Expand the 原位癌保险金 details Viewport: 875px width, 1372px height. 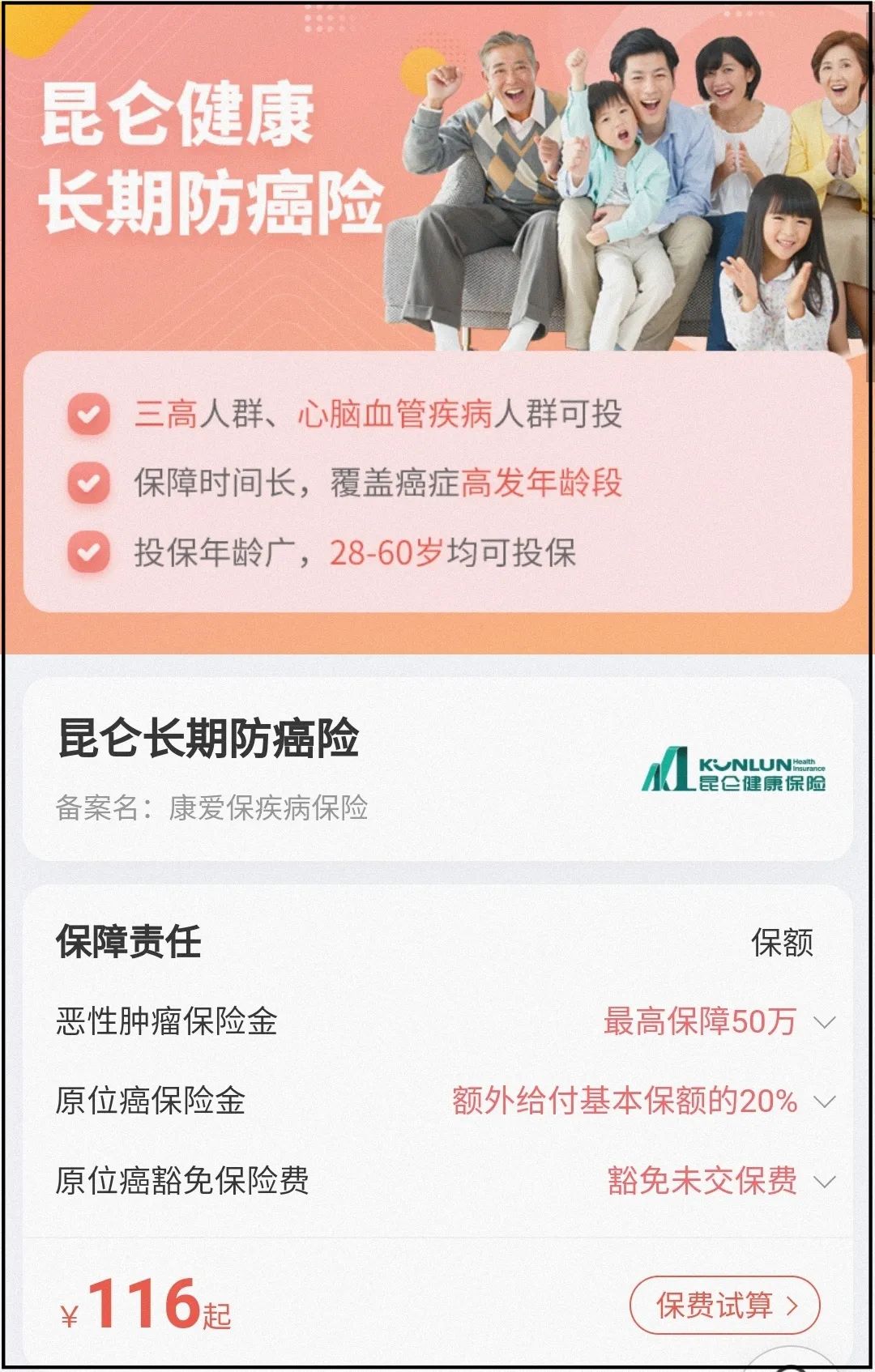point(824,1101)
